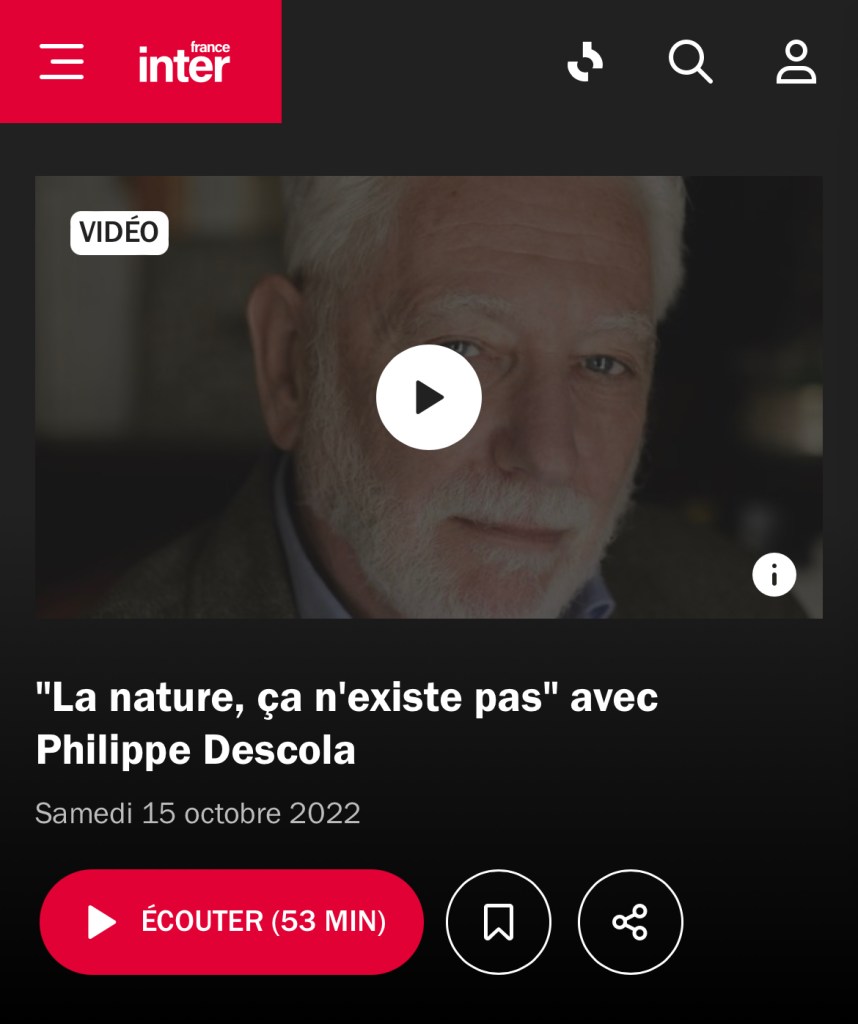Start listening with Écouter (53 min)

pyautogui.click(x=232, y=921)
